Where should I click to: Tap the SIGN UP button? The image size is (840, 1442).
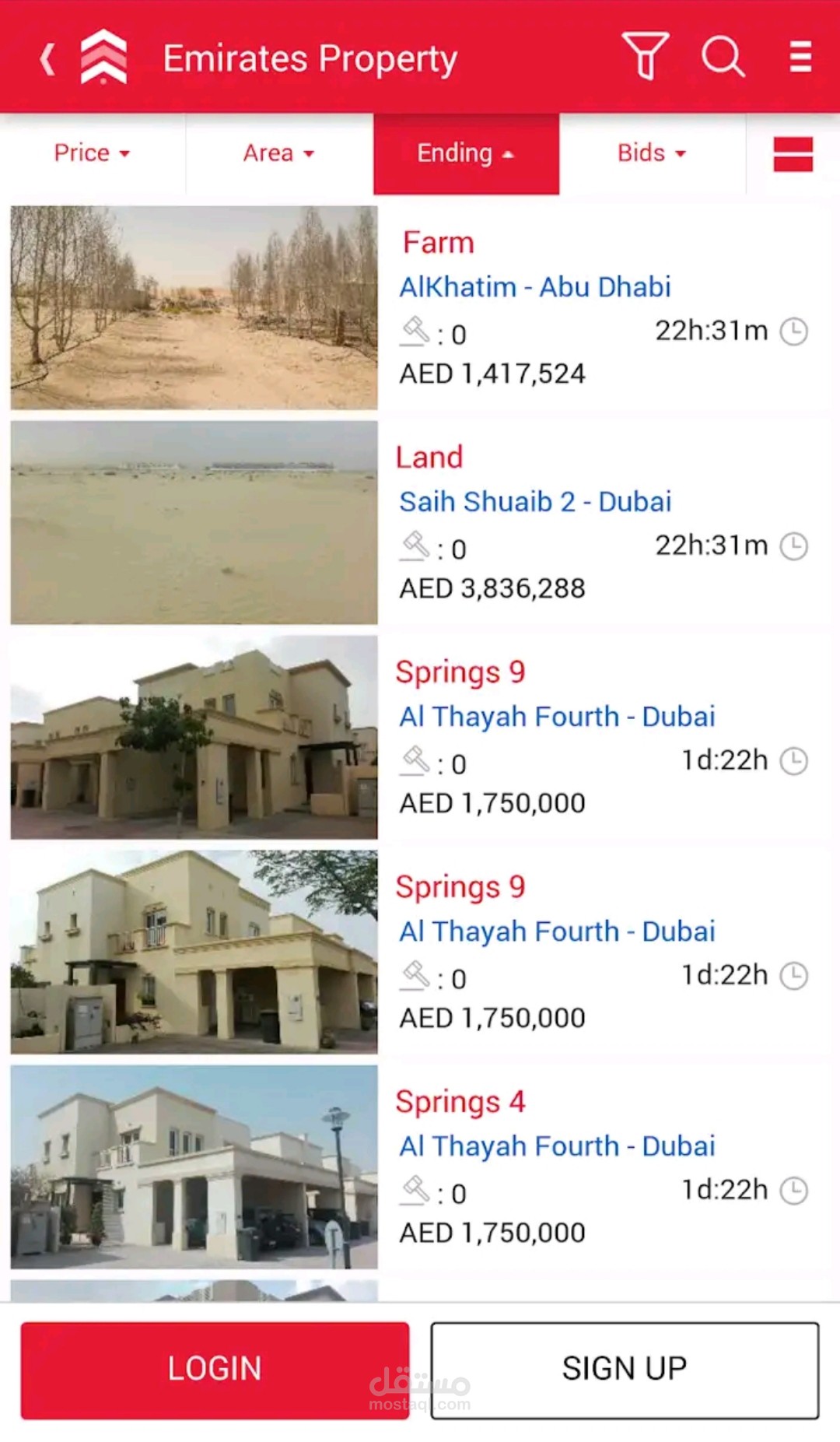(x=625, y=1369)
